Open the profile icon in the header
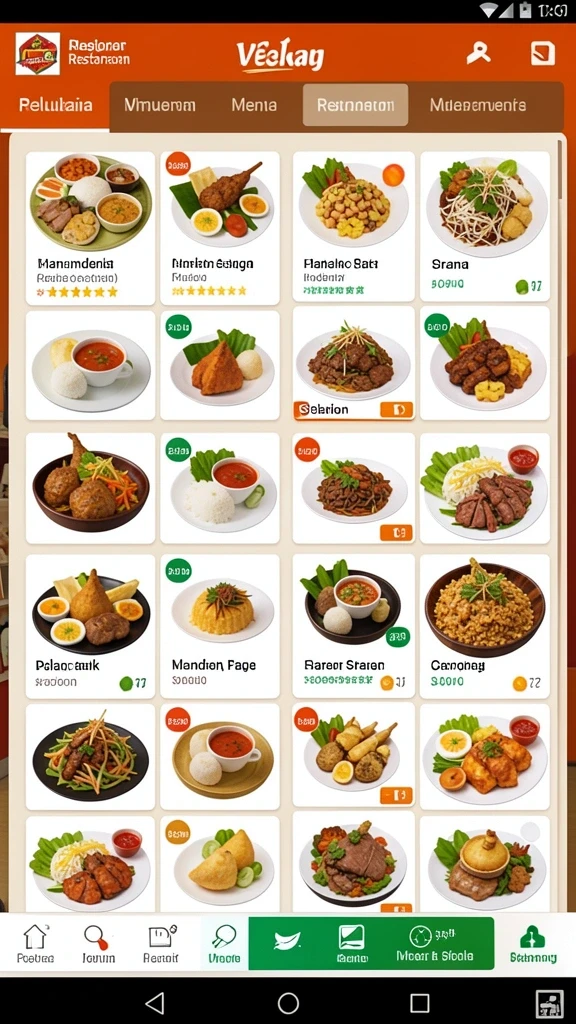The width and height of the screenshot is (576, 1024). coord(478,54)
